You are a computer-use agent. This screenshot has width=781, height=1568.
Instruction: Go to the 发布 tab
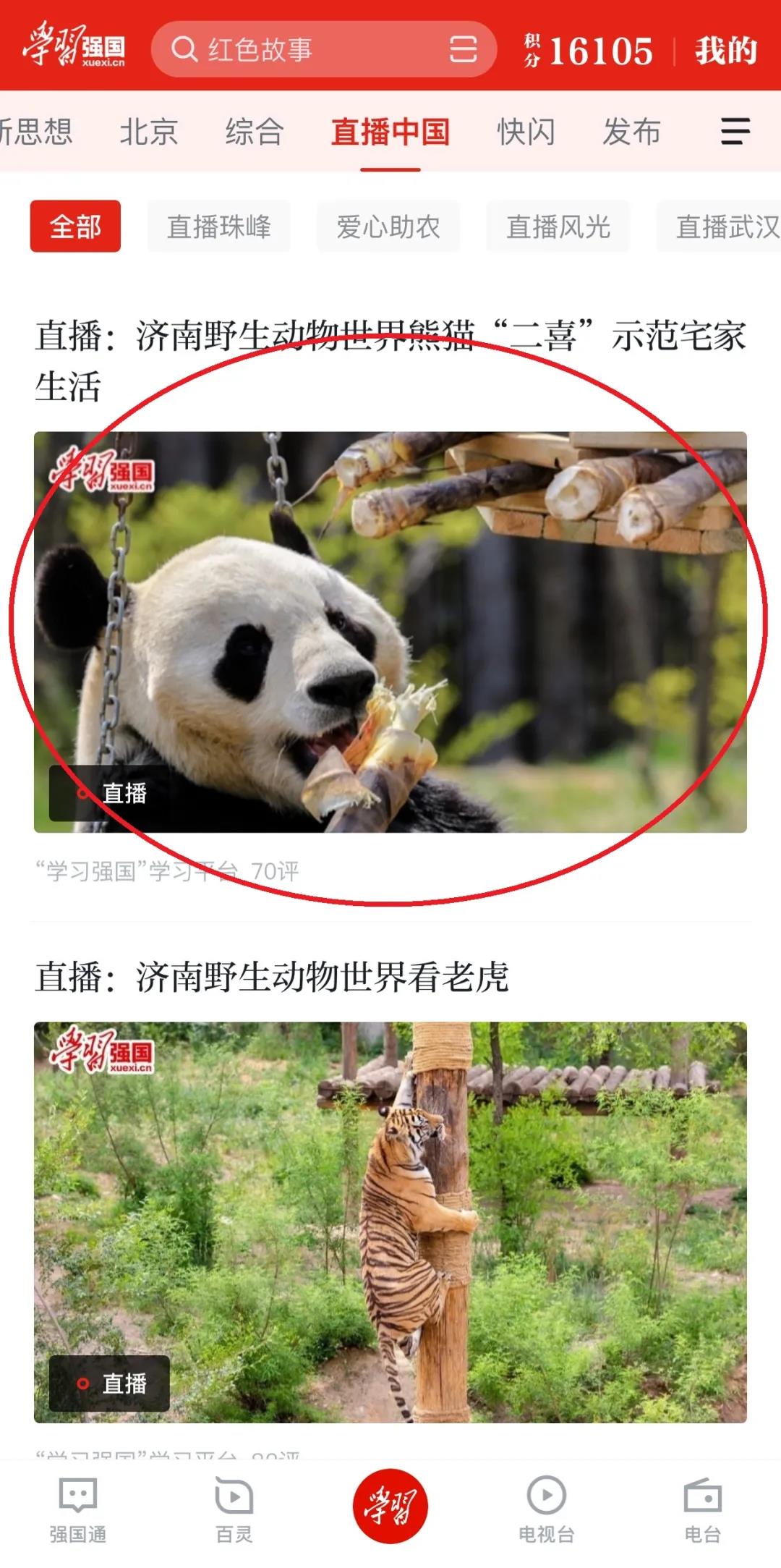tap(631, 132)
